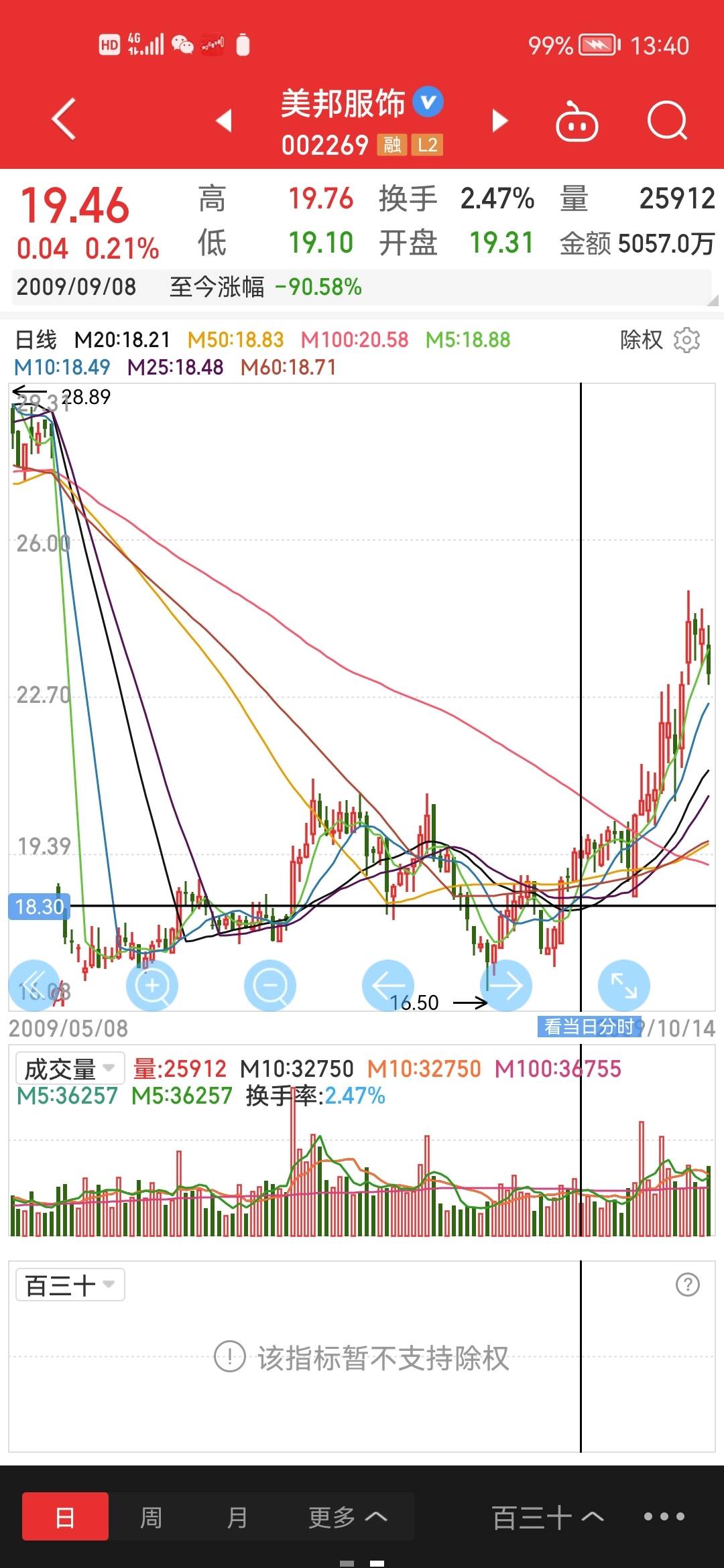Open the robot assistant icon
The width and height of the screenshot is (724, 1568).
[577, 122]
